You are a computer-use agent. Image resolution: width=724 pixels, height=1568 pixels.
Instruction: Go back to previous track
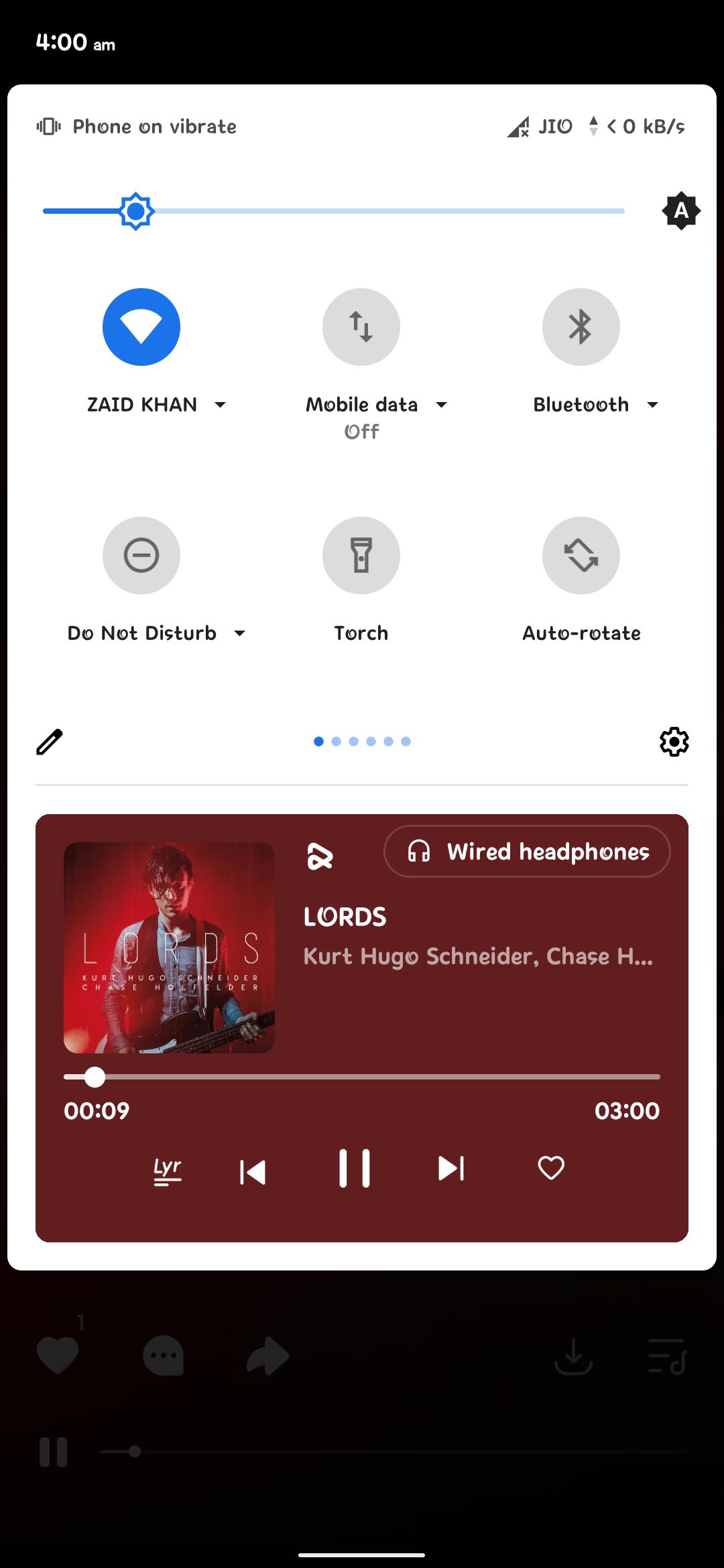253,1172
